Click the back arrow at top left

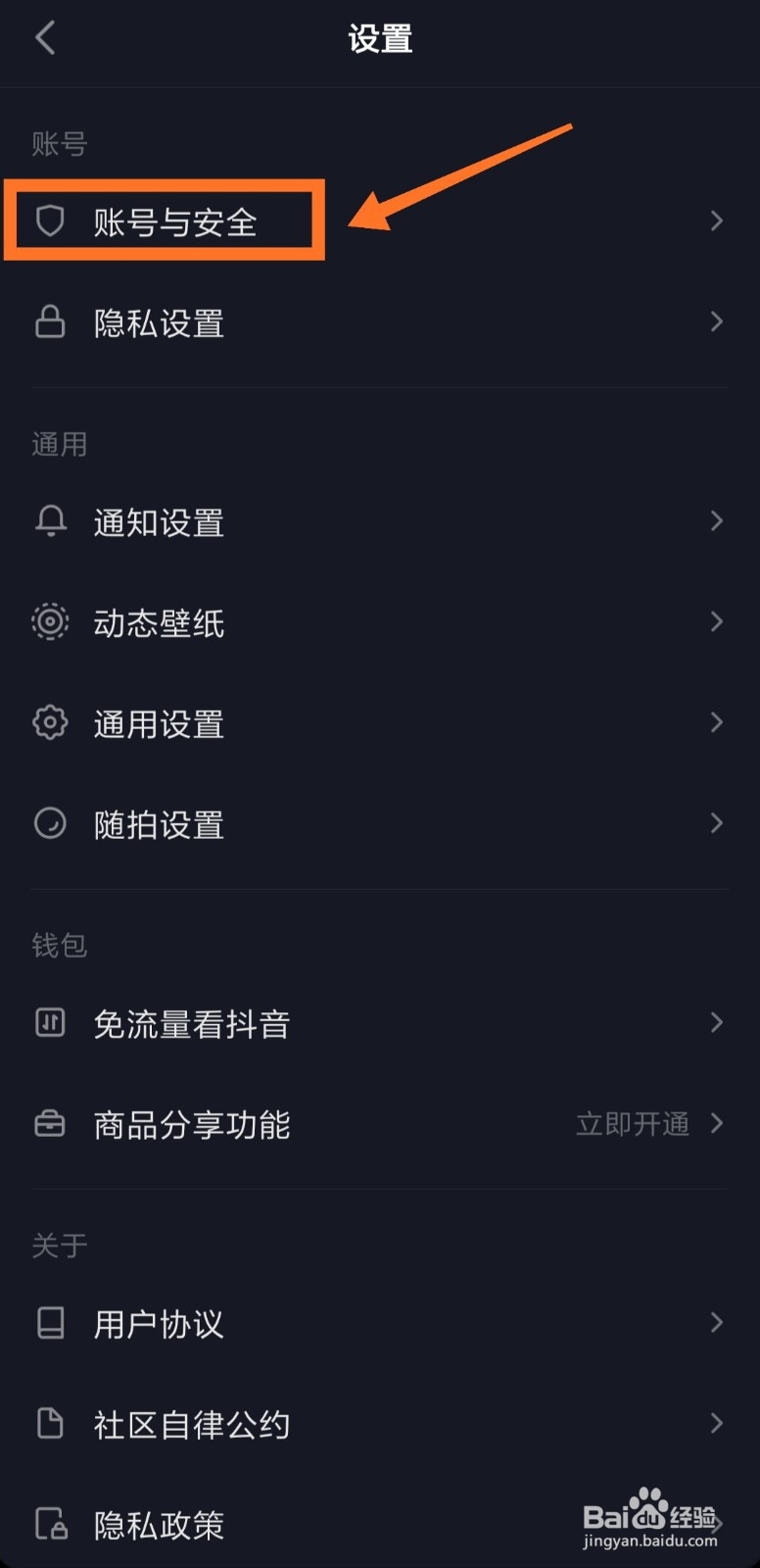click(x=44, y=36)
